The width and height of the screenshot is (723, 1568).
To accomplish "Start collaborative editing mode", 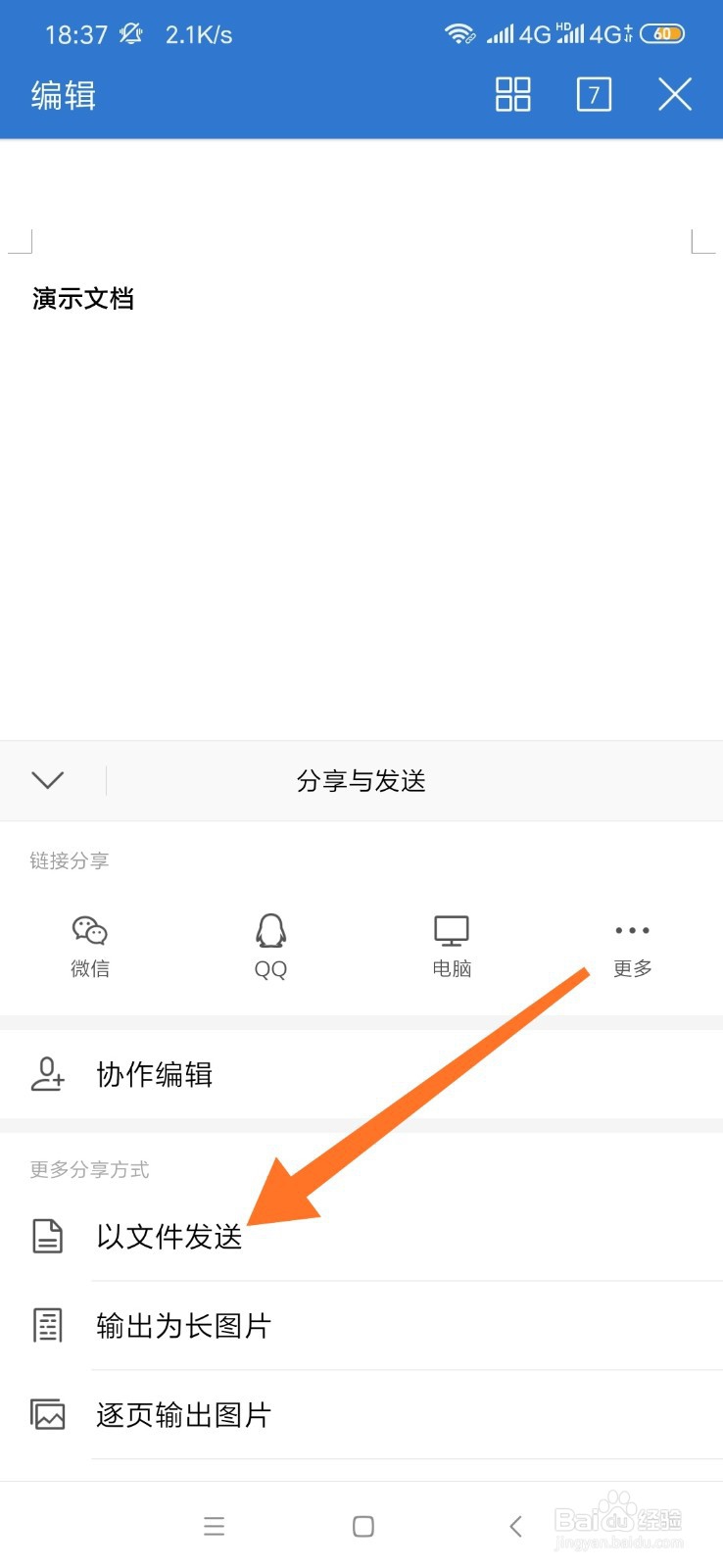I will coord(155,1074).
